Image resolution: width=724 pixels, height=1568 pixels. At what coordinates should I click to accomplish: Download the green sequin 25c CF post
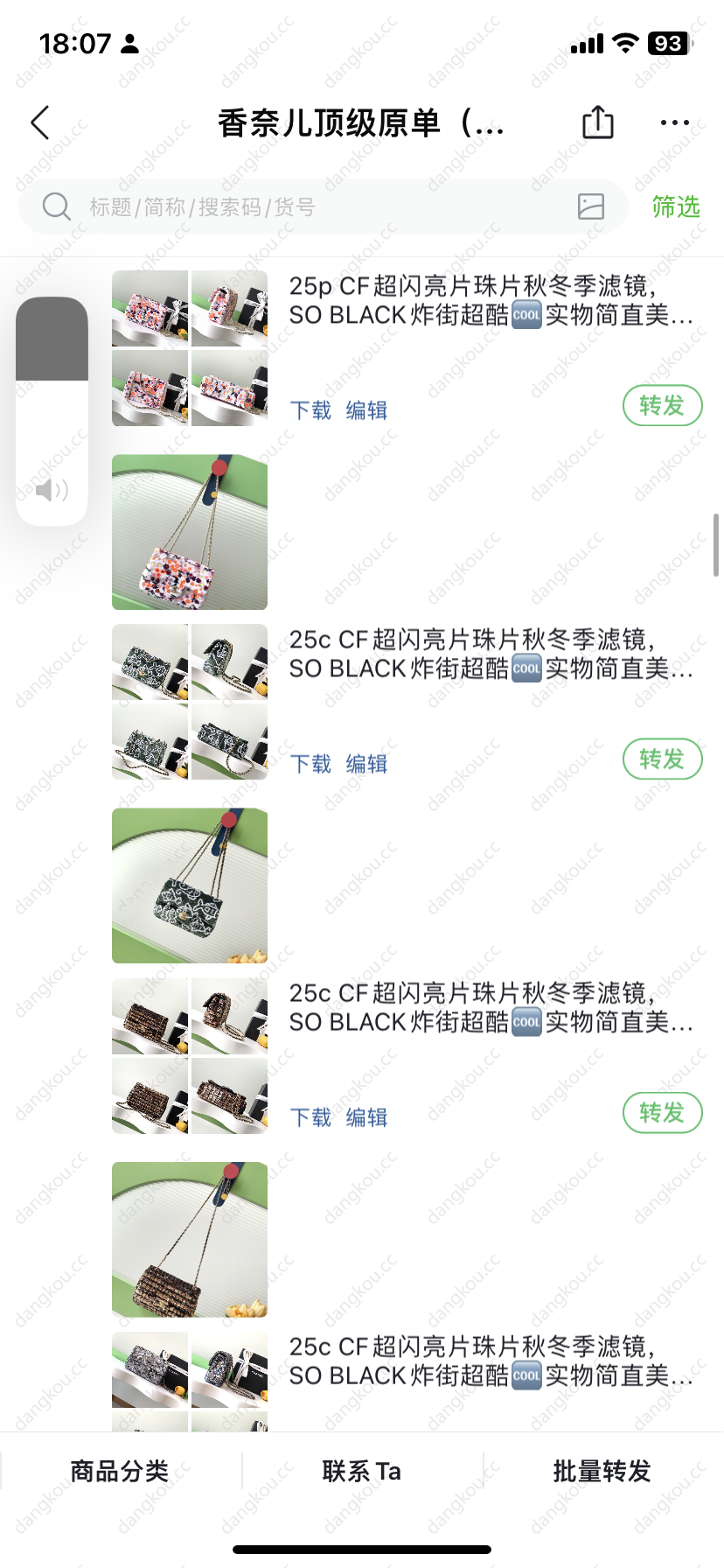click(x=310, y=764)
